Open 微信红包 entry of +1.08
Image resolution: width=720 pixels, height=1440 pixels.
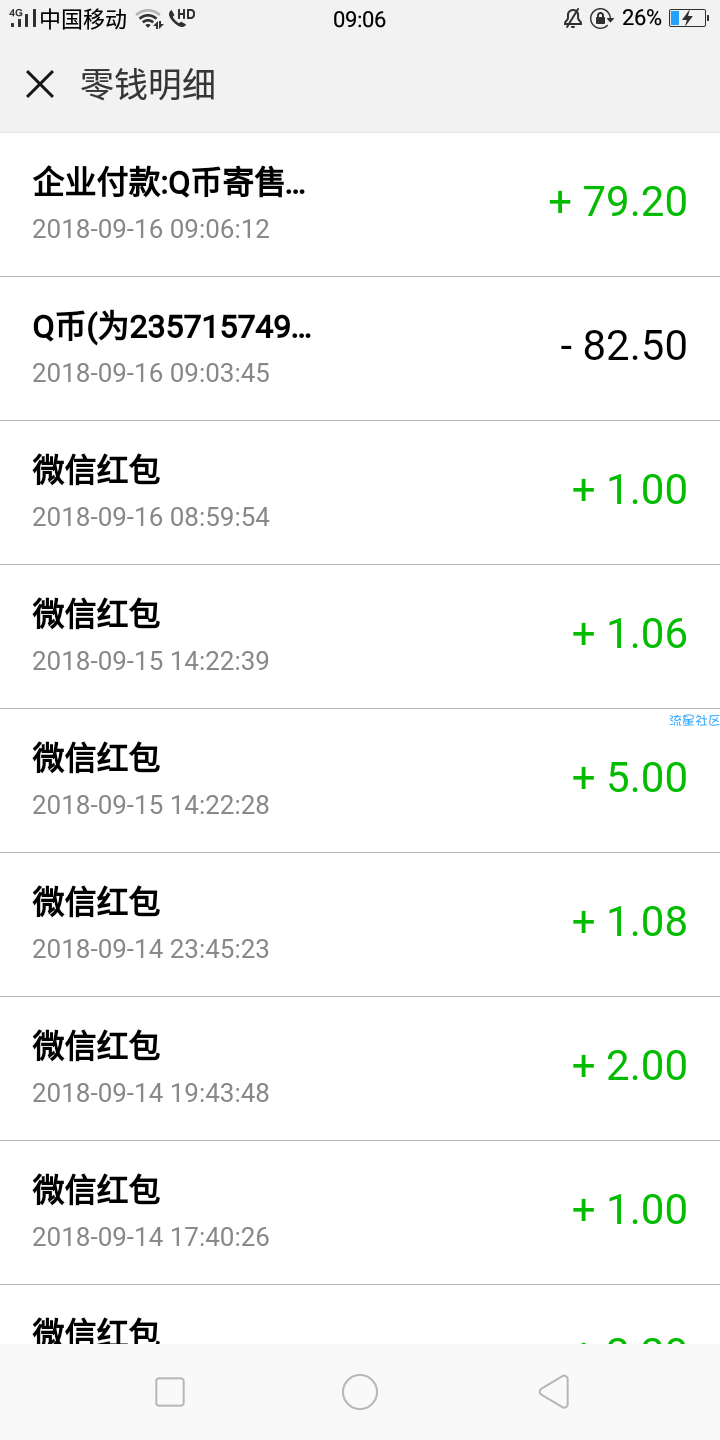[360, 925]
